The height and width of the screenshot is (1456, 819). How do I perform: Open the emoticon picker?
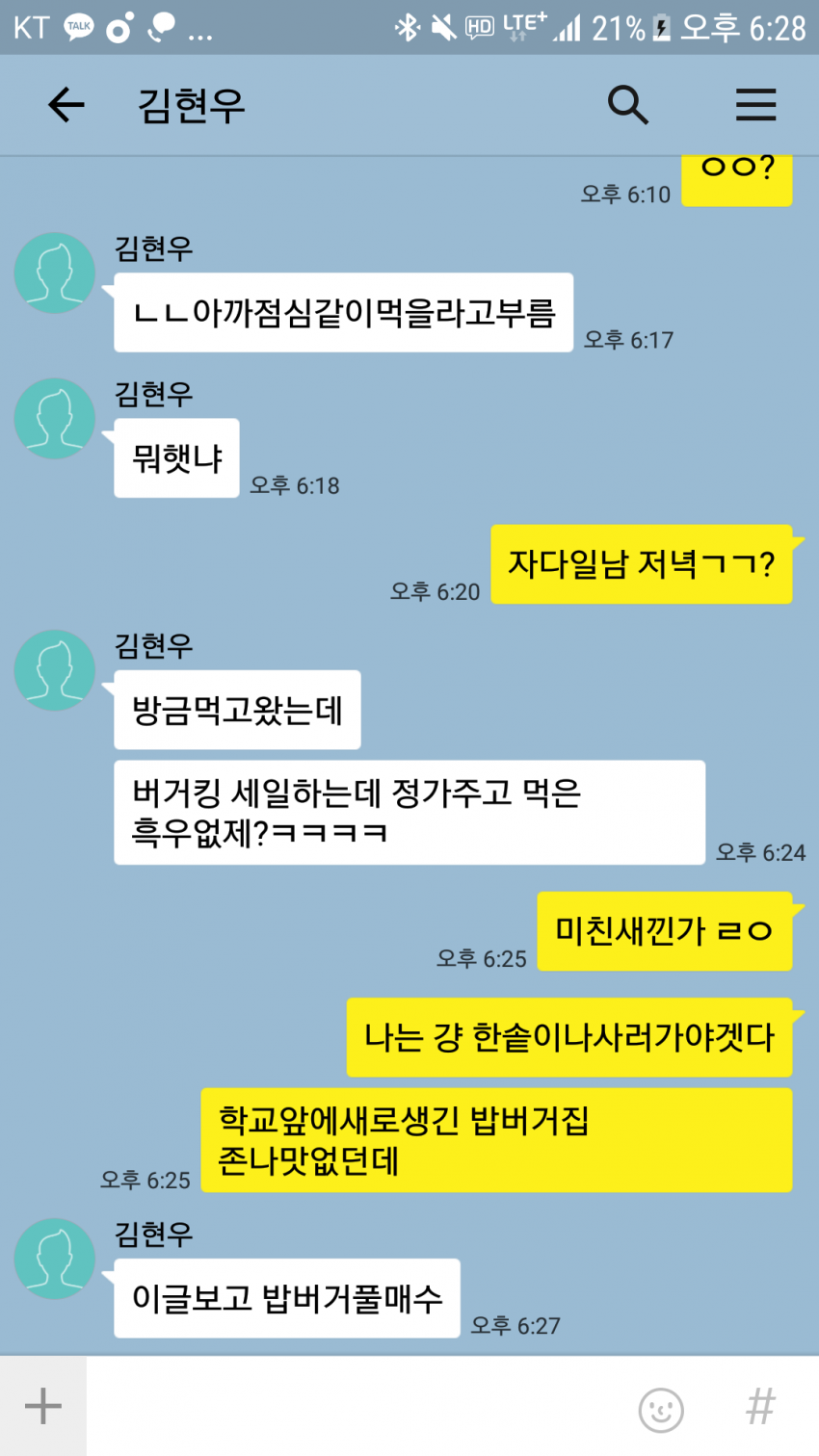click(x=661, y=1409)
